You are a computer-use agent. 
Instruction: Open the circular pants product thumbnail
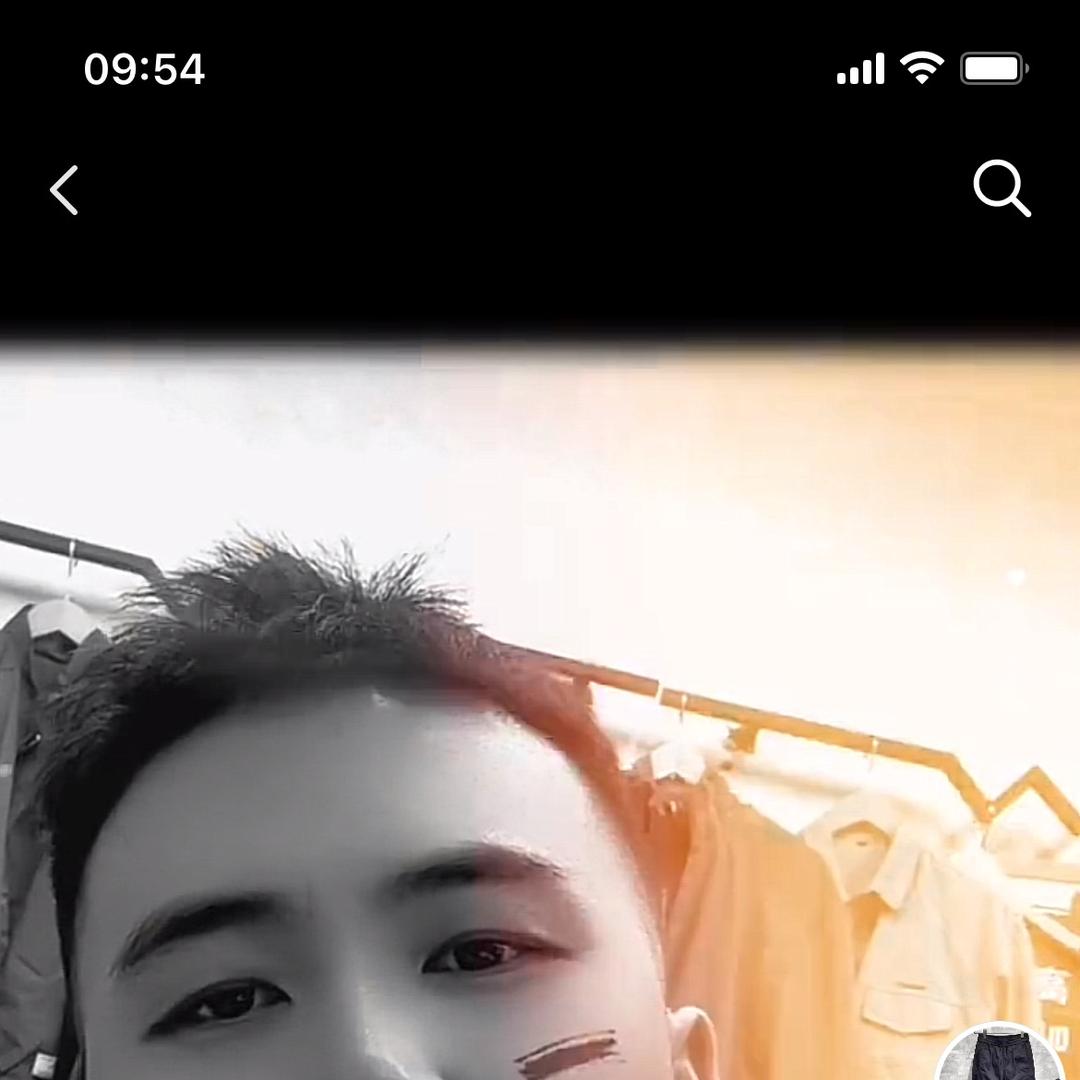[x=1000, y=1052]
